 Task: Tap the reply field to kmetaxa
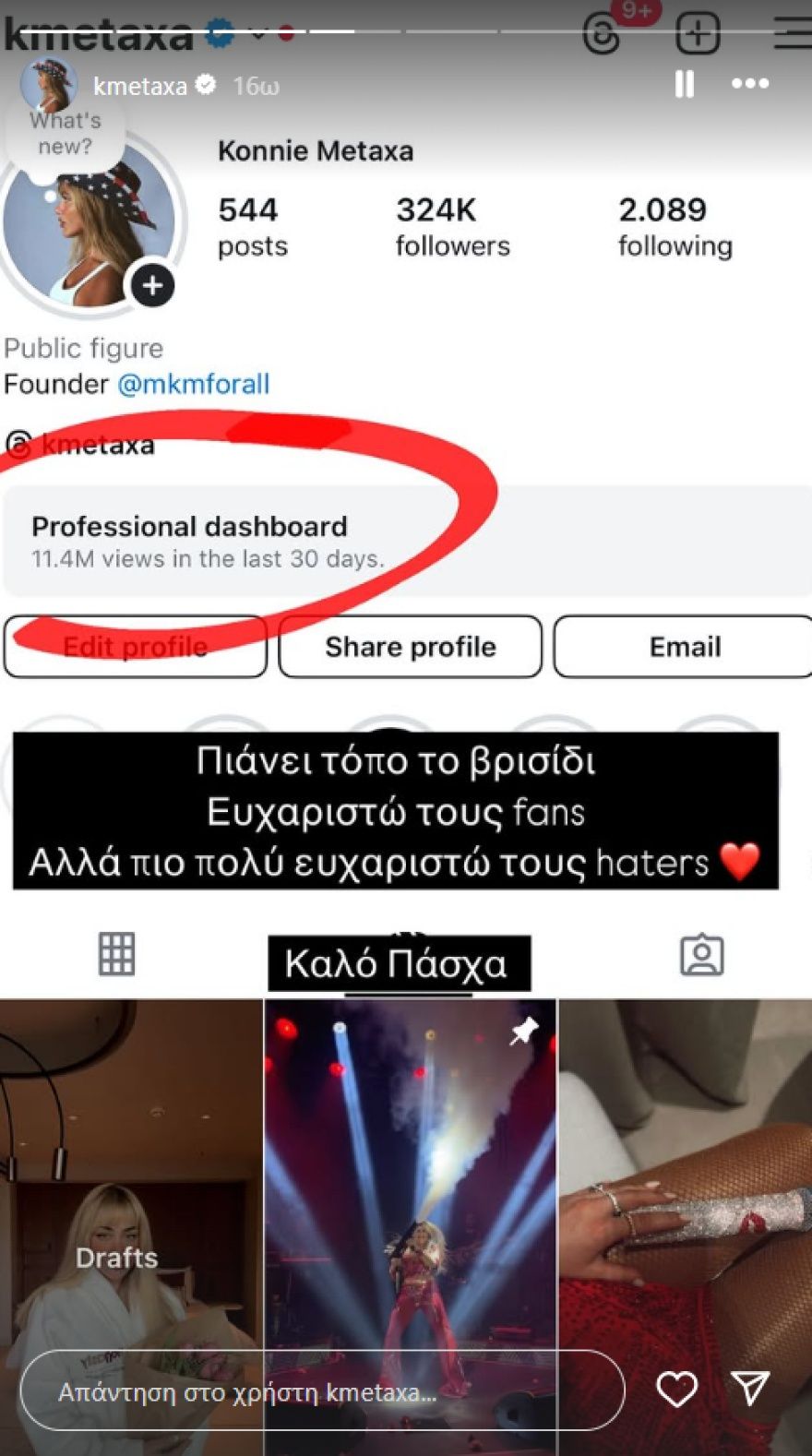click(x=321, y=1390)
